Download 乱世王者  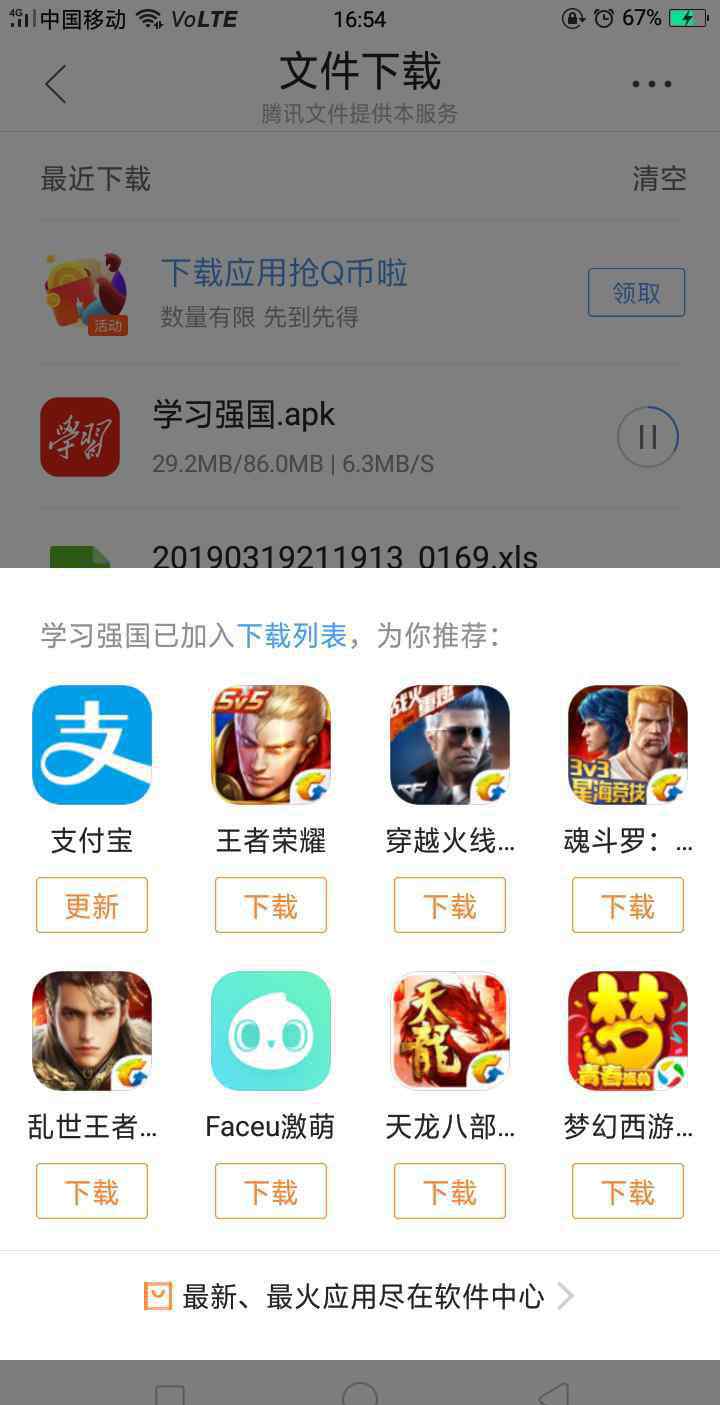[92, 1191]
